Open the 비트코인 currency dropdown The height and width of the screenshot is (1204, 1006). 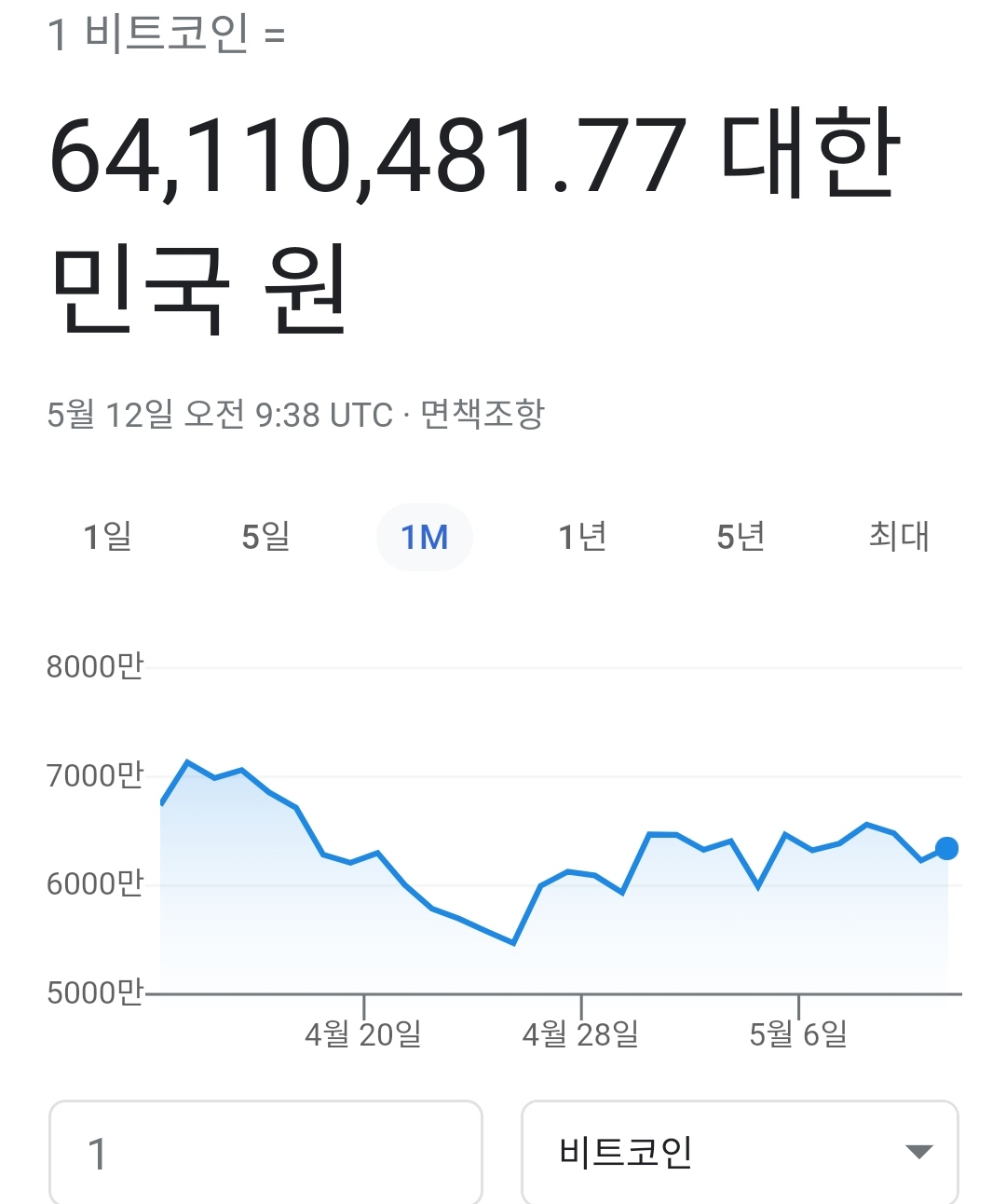[740, 1153]
